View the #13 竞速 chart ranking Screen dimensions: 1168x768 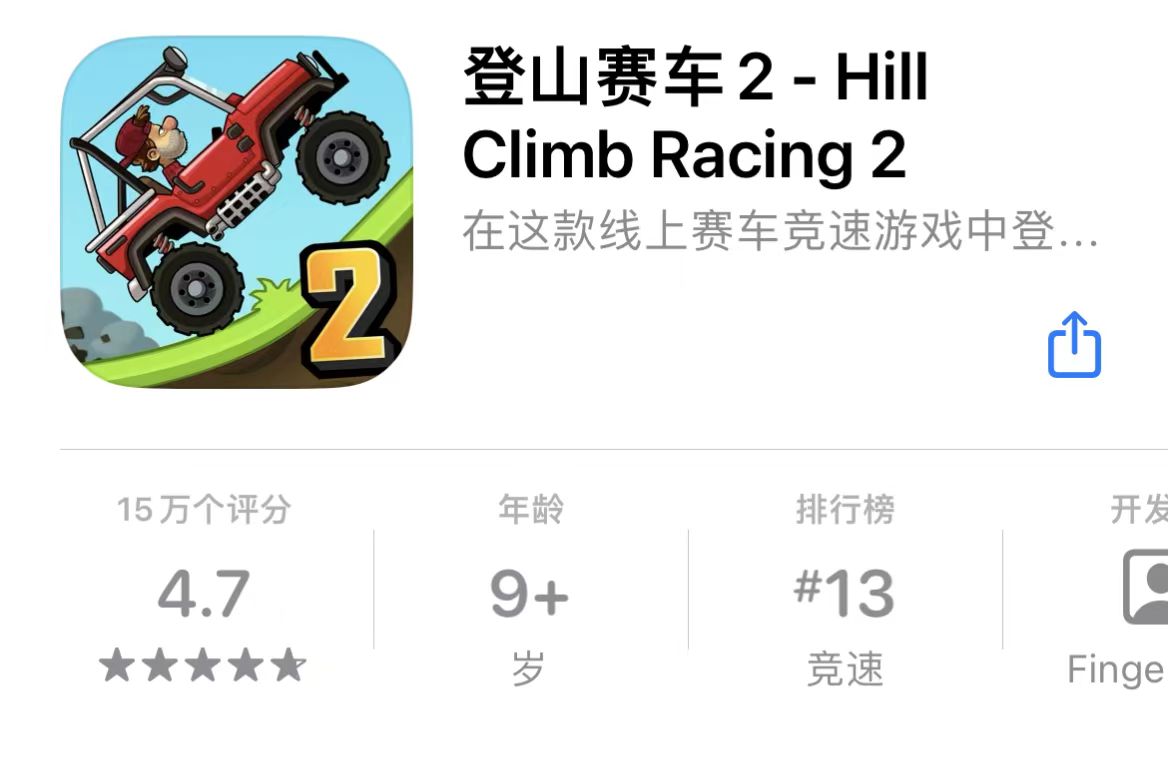coord(845,592)
